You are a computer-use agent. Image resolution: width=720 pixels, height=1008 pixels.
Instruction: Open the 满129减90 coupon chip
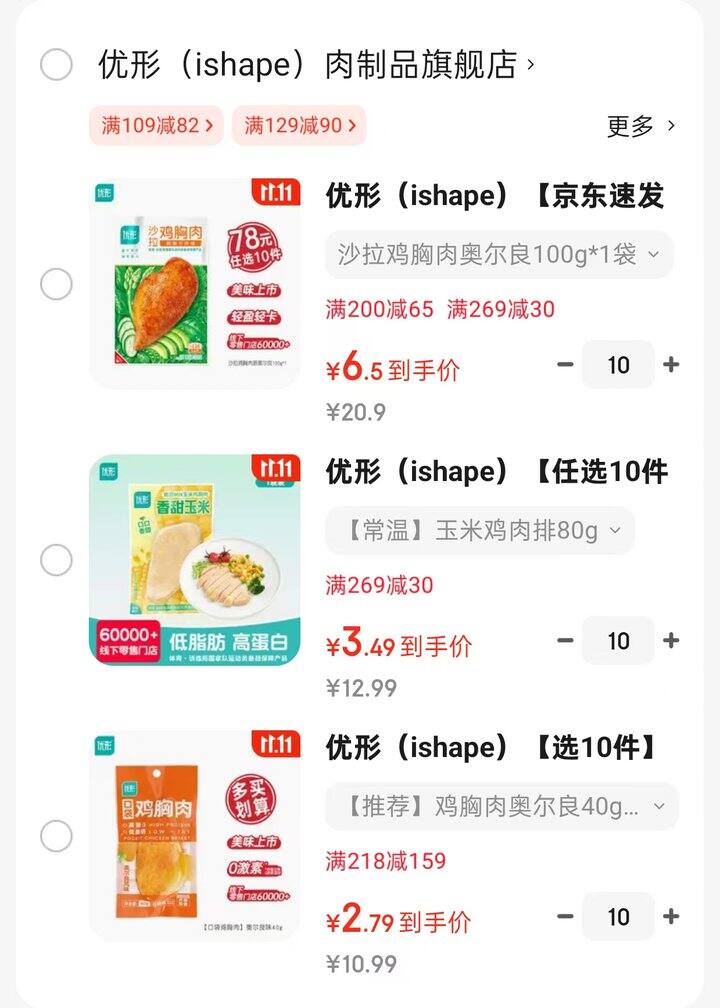click(x=299, y=126)
